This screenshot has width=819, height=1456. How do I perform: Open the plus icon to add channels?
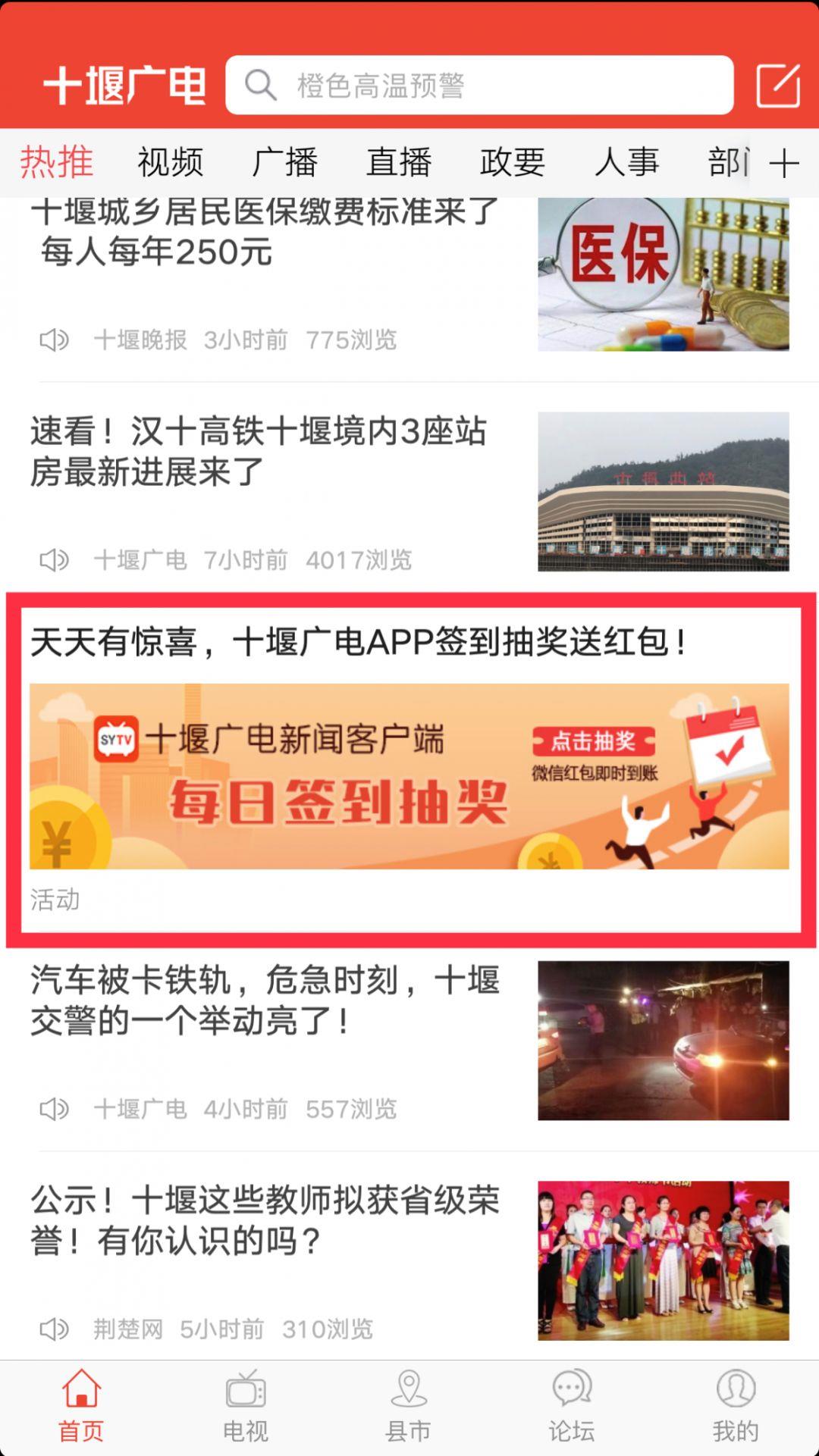point(784,163)
